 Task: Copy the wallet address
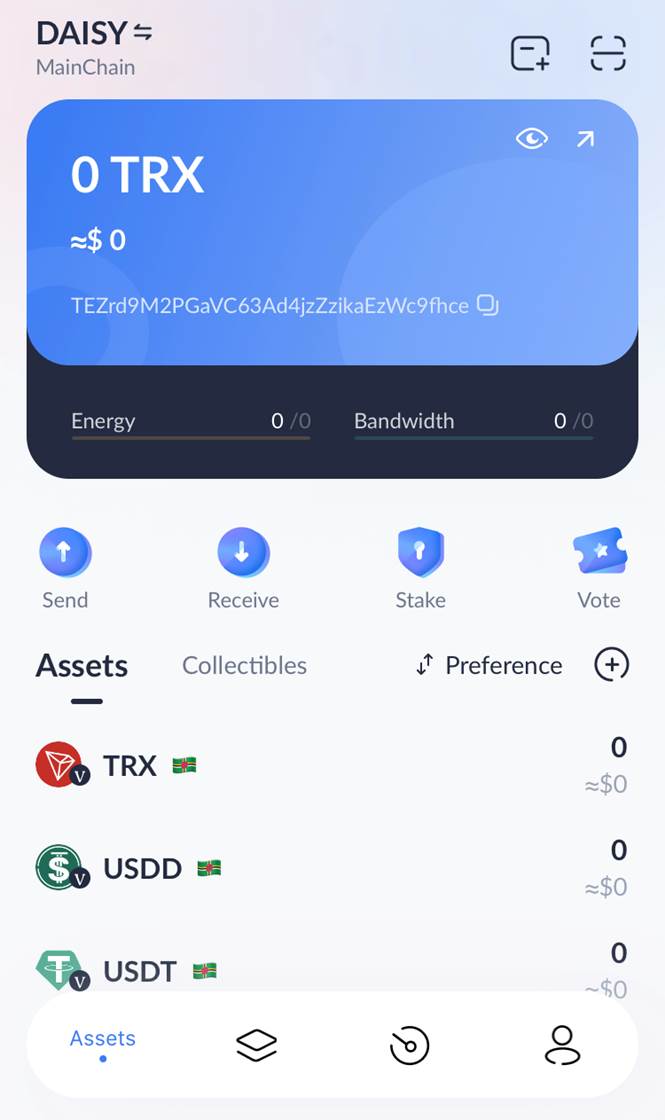[x=487, y=305]
